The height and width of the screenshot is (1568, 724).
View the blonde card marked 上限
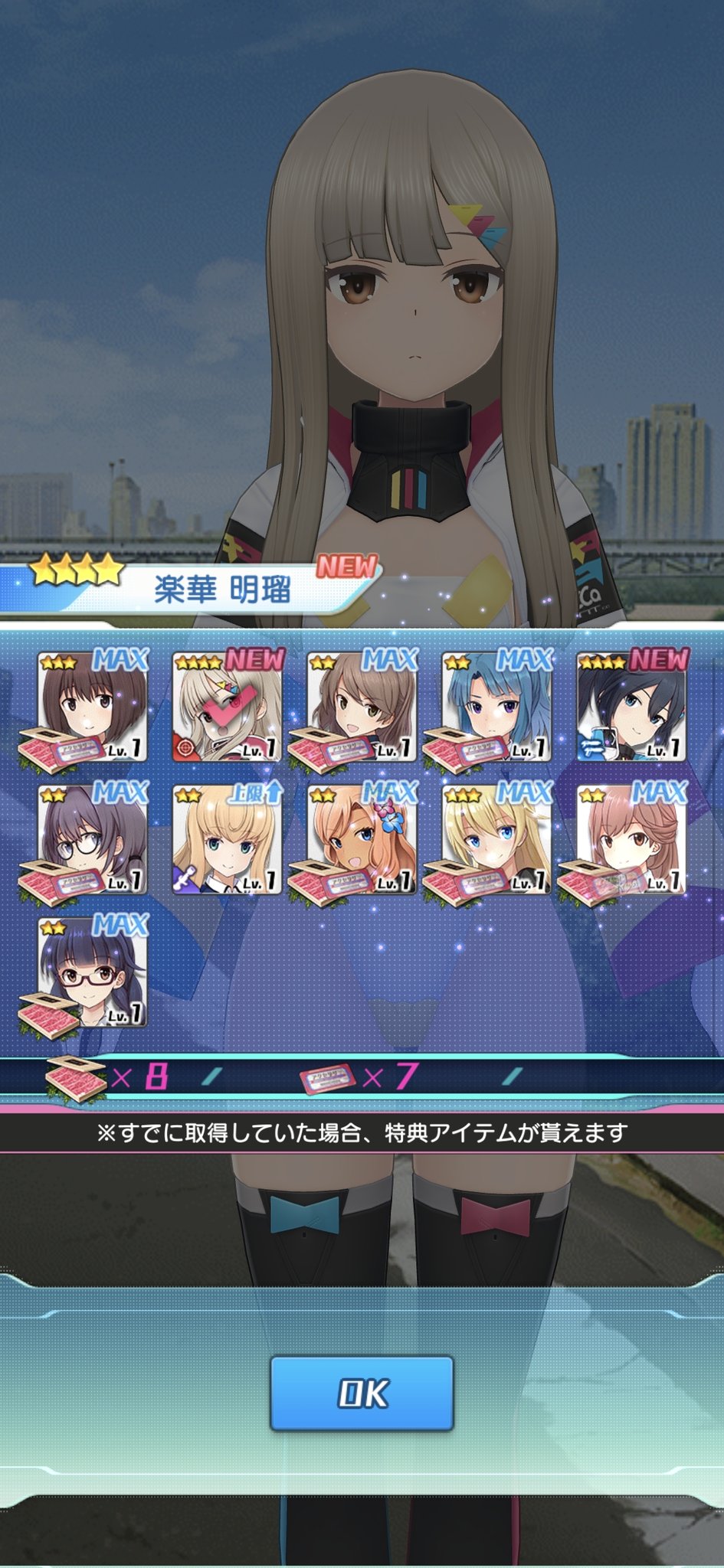pos(227,839)
